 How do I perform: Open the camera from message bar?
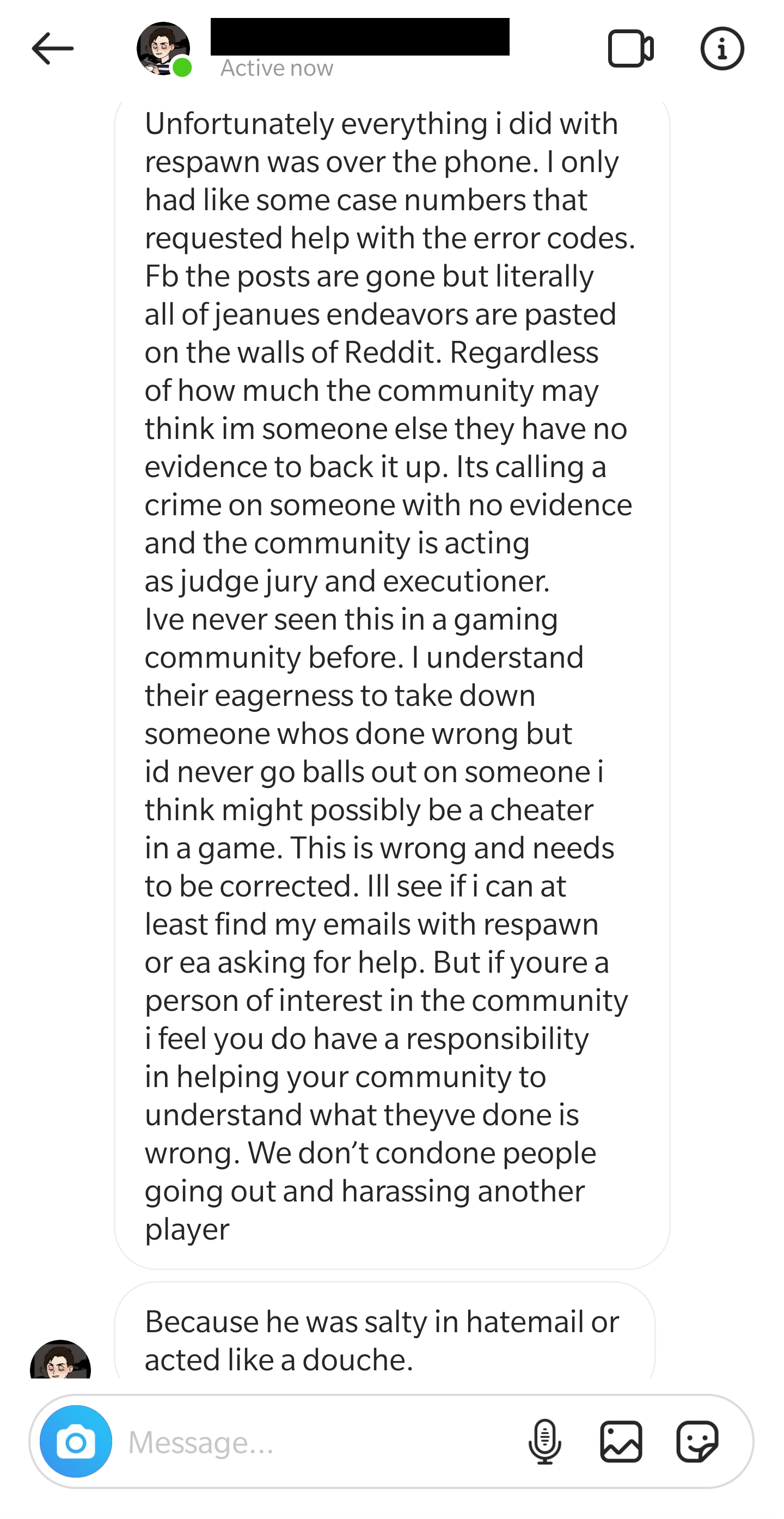[76, 1441]
